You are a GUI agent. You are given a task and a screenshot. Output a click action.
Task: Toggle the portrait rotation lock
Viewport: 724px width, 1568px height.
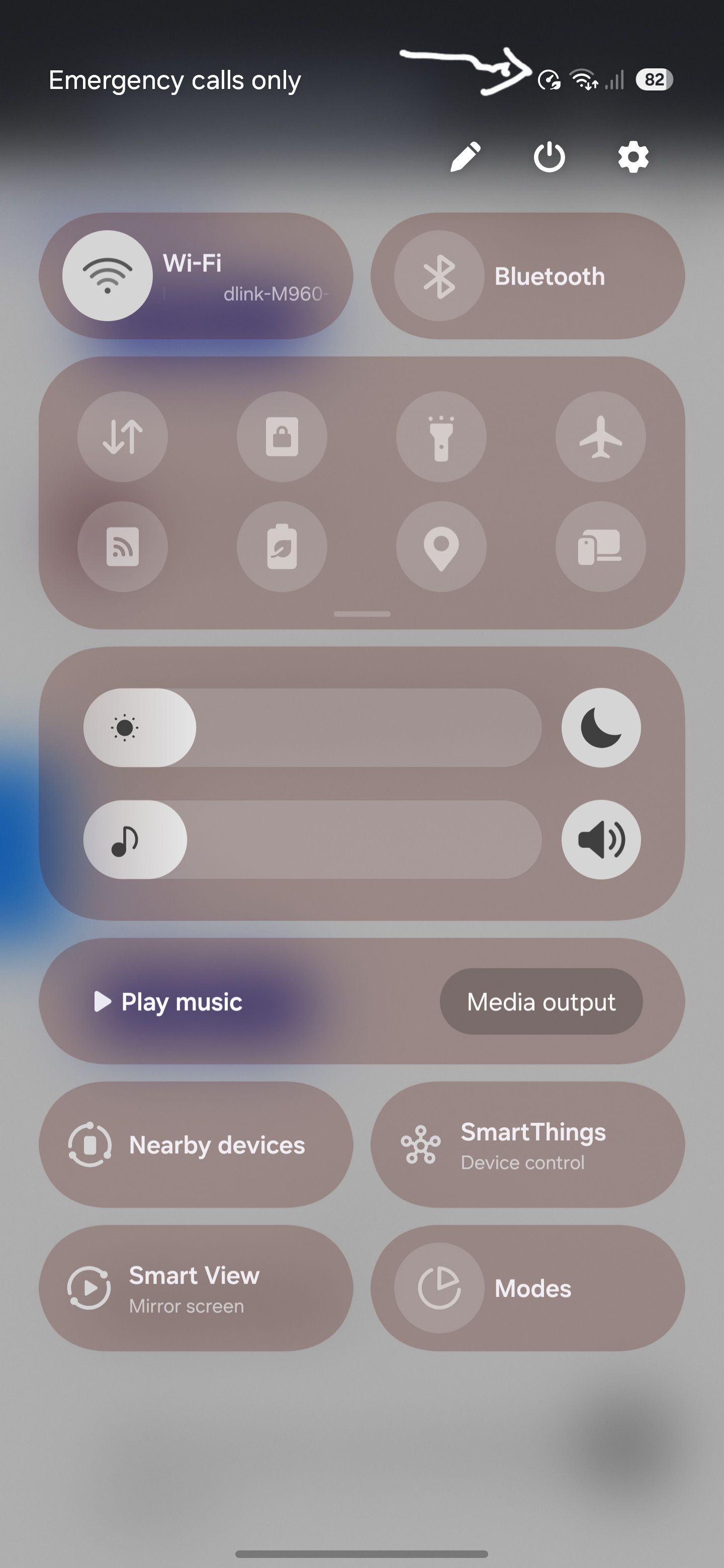[x=282, y=436]
